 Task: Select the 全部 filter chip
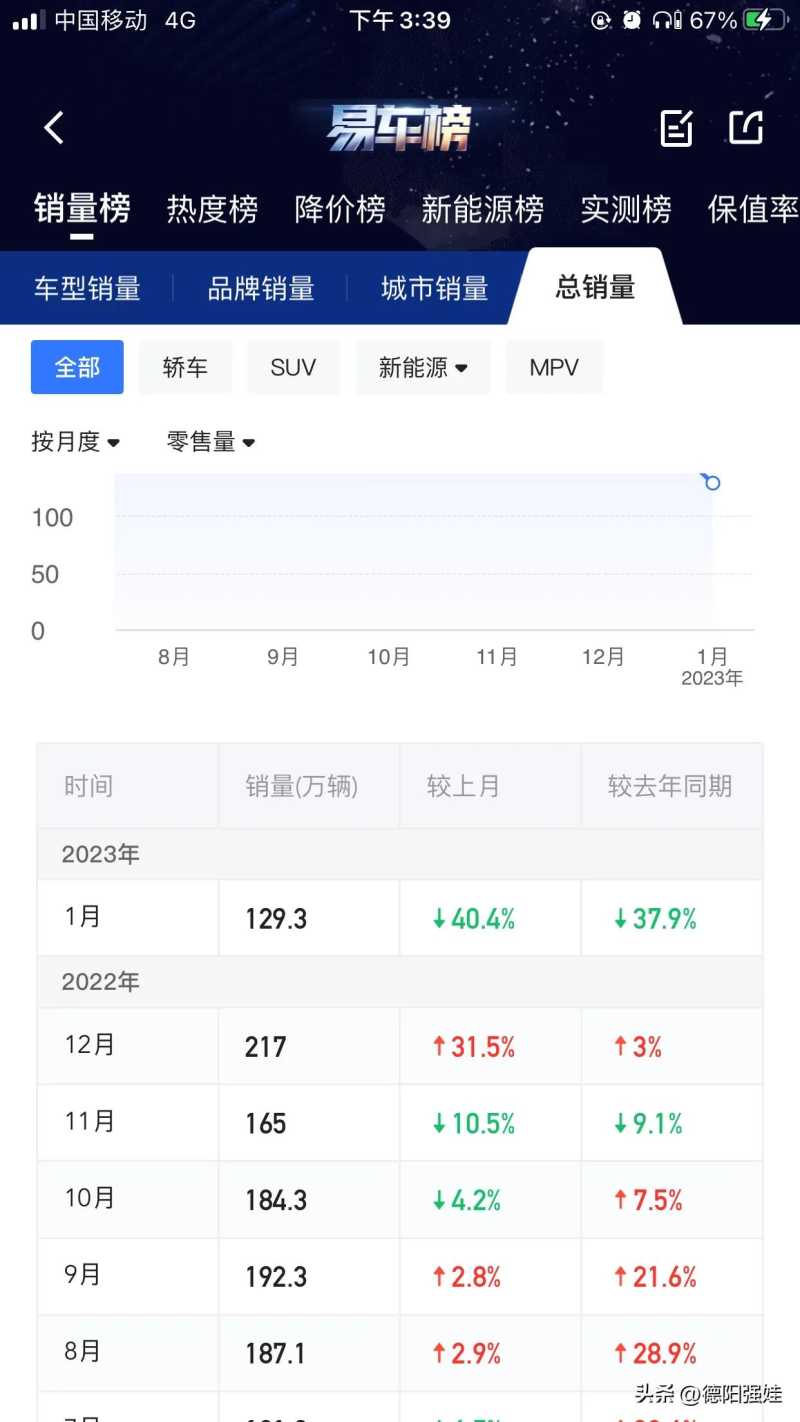click(77, 367)
